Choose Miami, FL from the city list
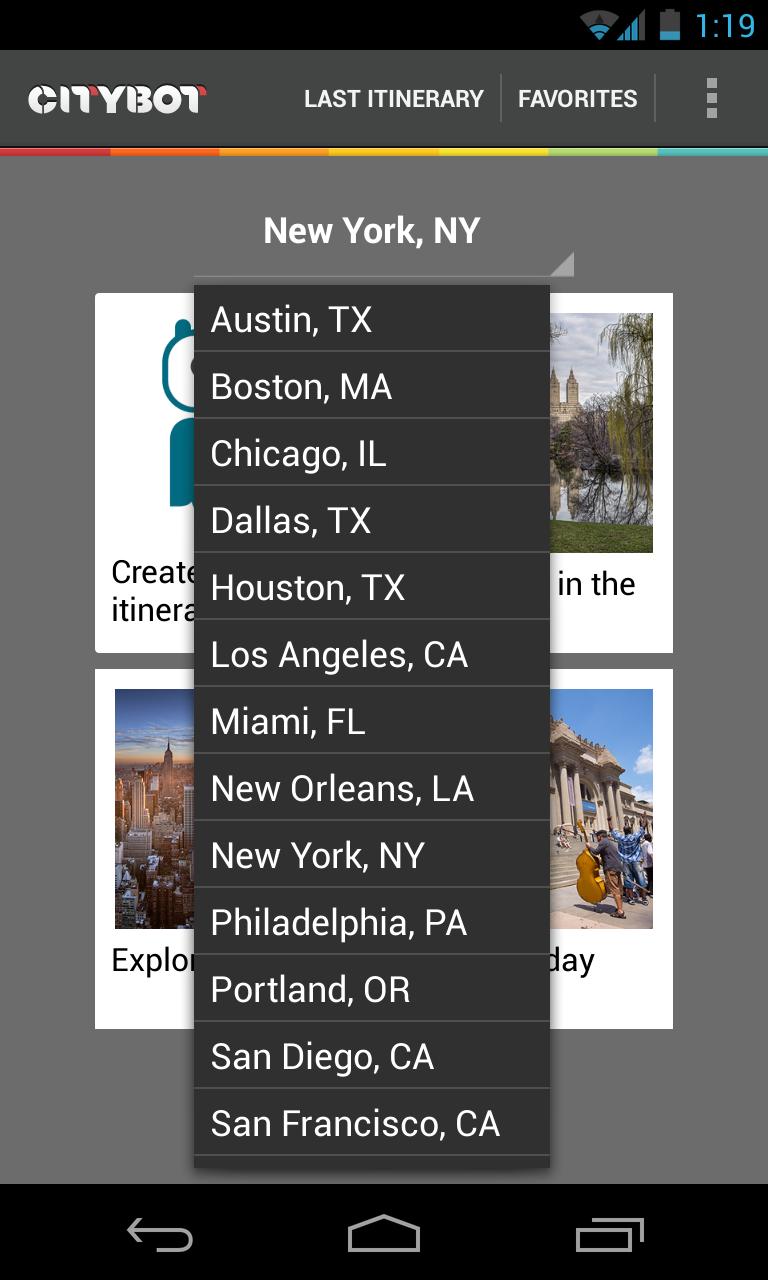 371,721
